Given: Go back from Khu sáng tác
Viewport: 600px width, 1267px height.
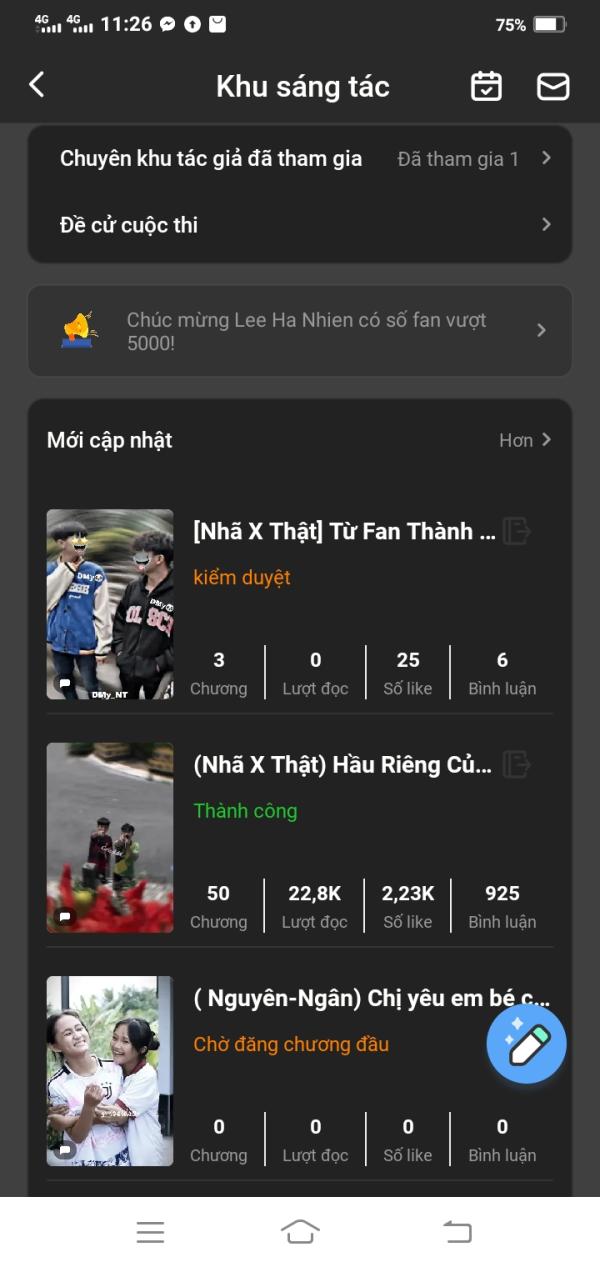Looking at the screenshot, I should click(37, 85).
